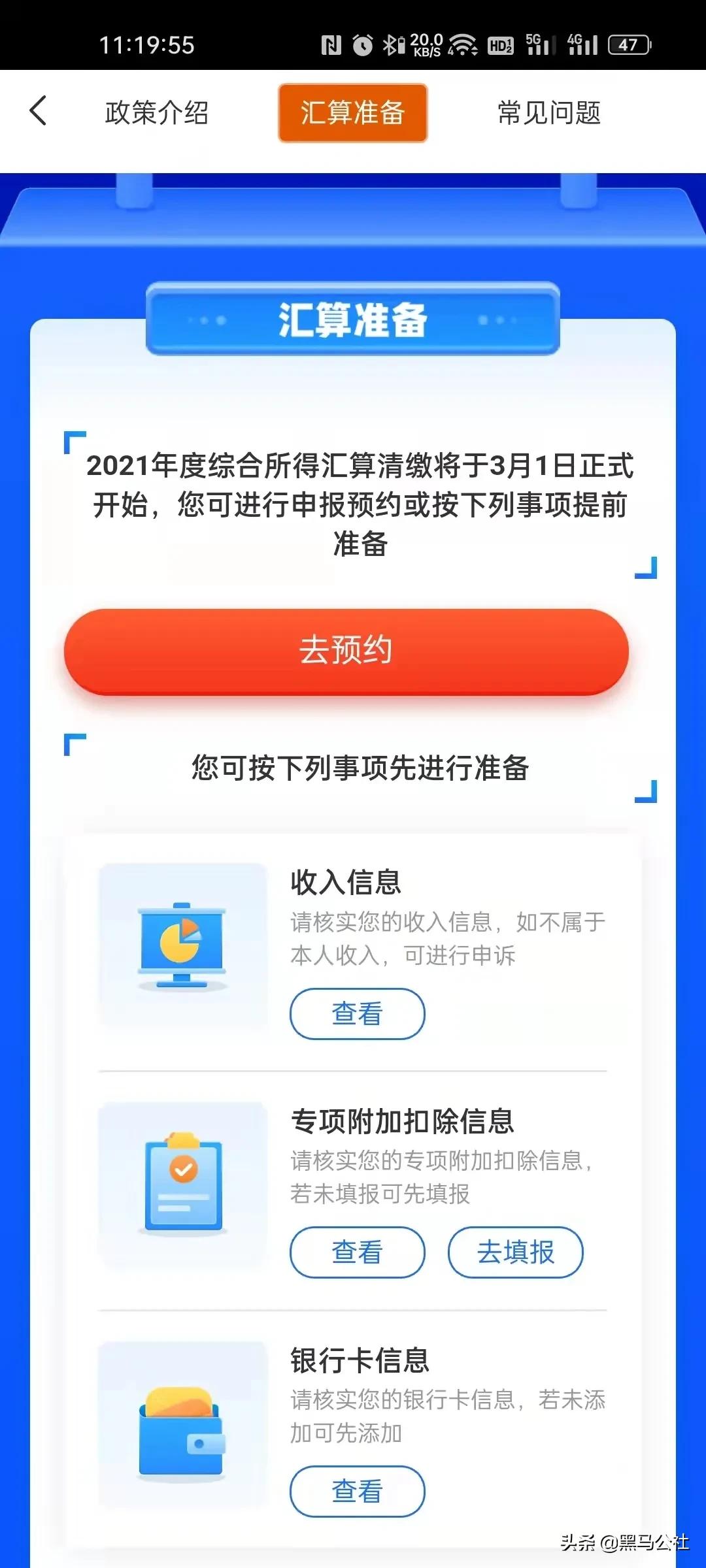
Task: Switch to the 政策介绍 tab
Action: 156,112
